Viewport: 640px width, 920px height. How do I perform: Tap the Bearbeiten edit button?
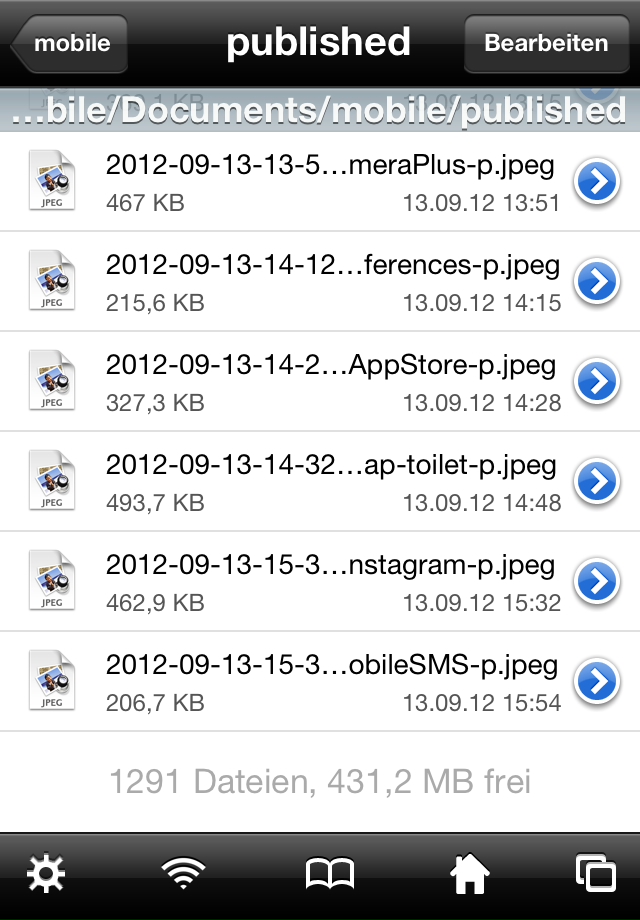pos(545,43)
